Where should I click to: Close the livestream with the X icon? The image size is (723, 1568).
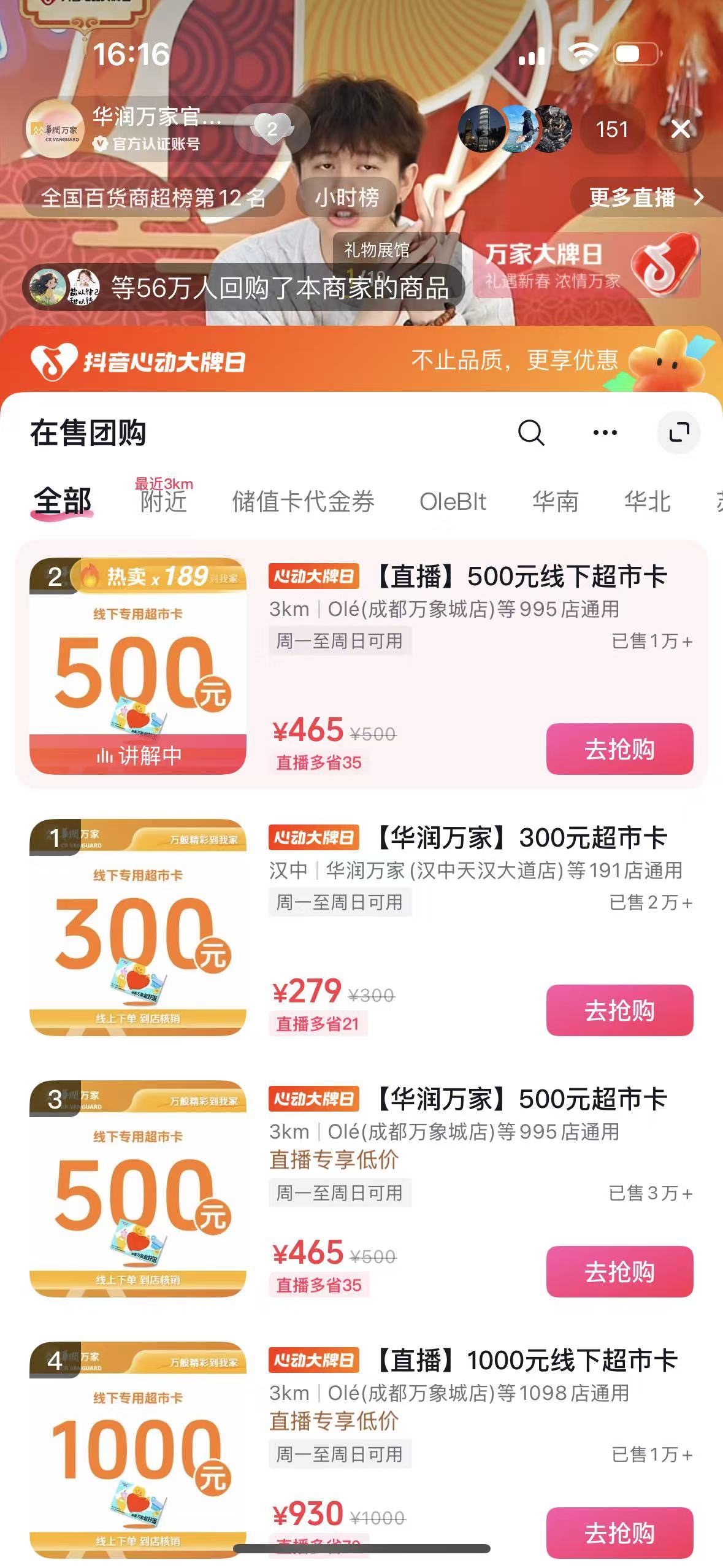coord(681,129)
